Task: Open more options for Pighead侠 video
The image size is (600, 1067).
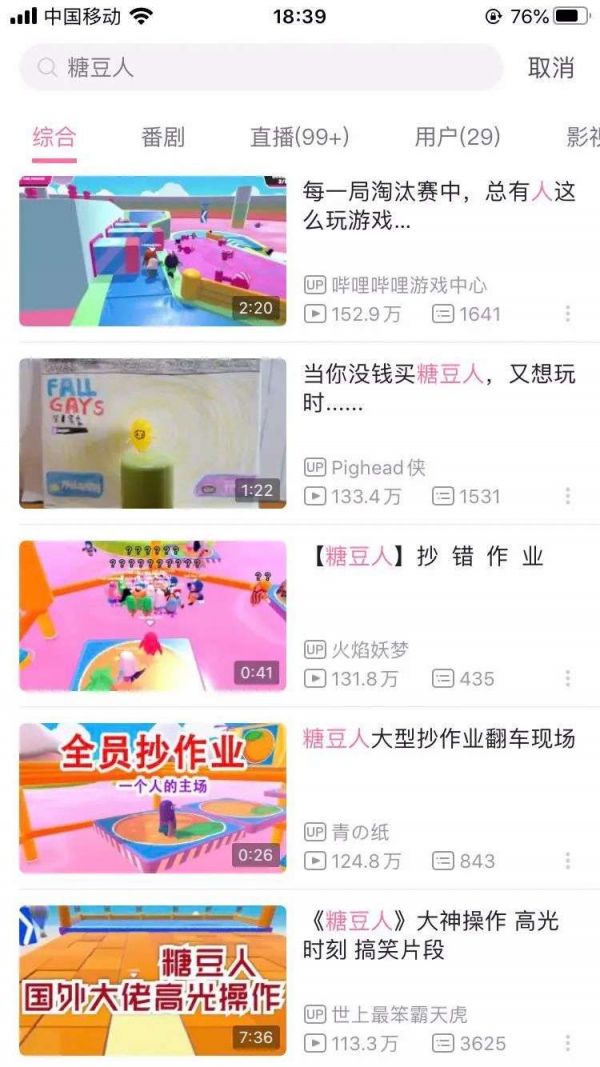Action: 568,496
